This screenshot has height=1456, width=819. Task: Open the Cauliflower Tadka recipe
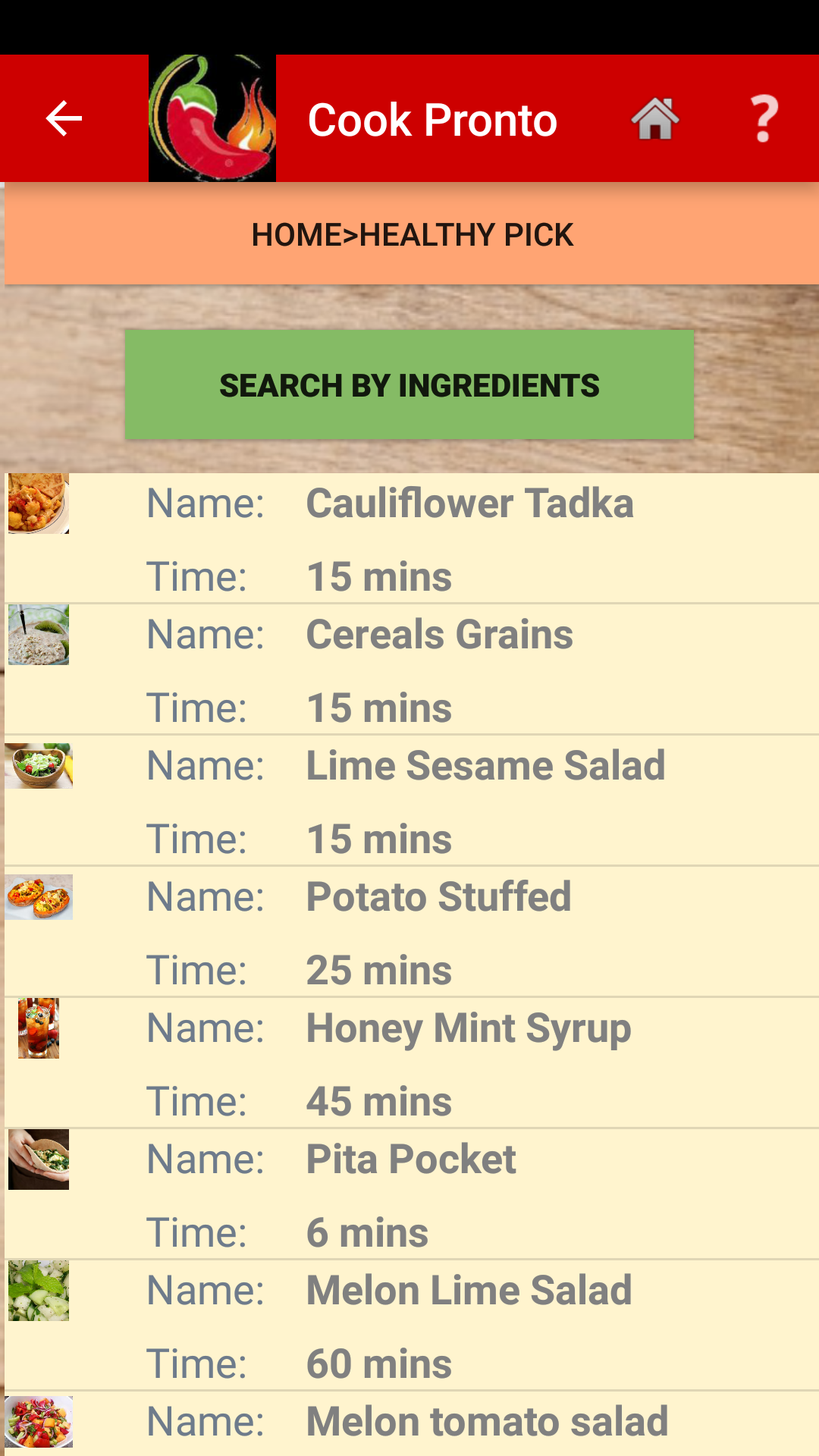click(412, 538)
